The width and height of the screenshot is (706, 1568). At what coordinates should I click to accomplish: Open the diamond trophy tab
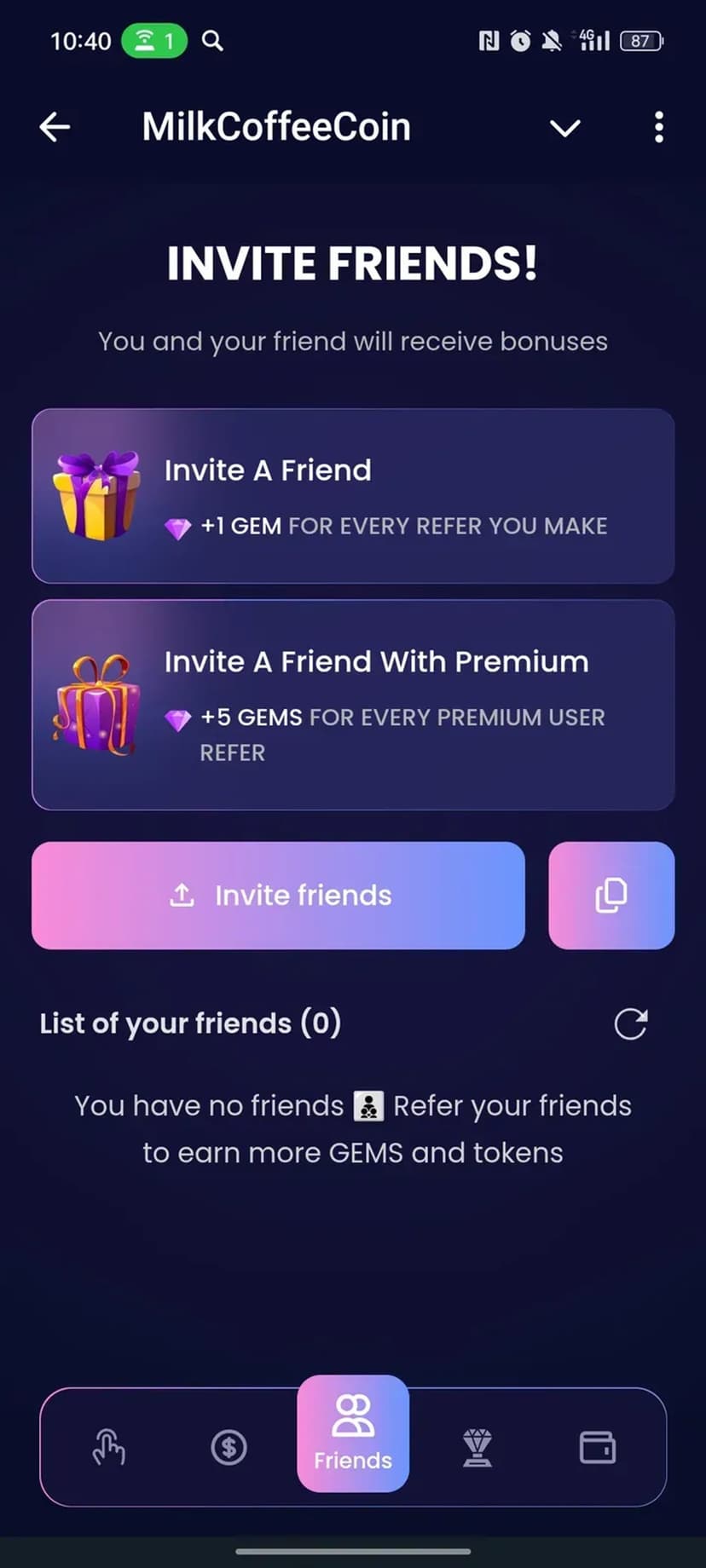point(477,1447)
